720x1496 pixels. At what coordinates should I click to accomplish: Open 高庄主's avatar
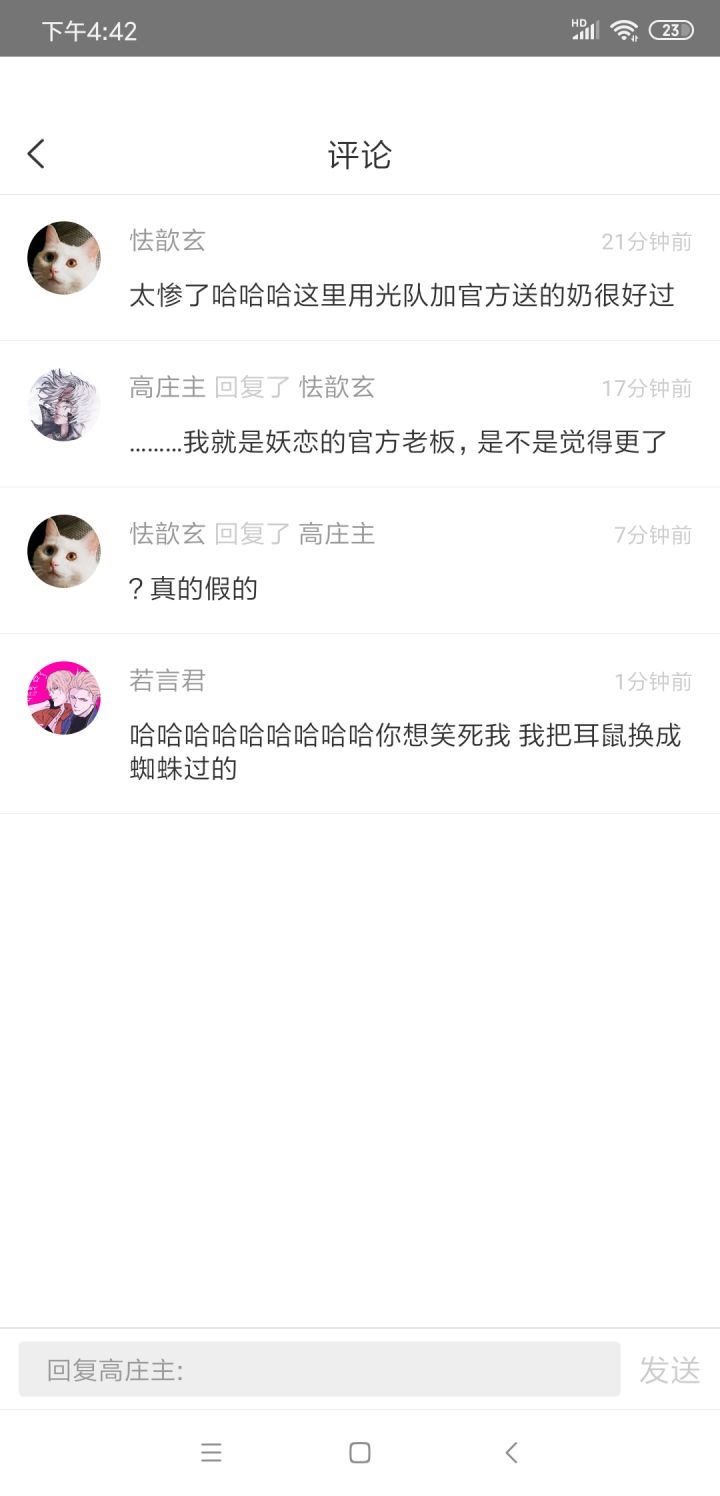(64, 404)
